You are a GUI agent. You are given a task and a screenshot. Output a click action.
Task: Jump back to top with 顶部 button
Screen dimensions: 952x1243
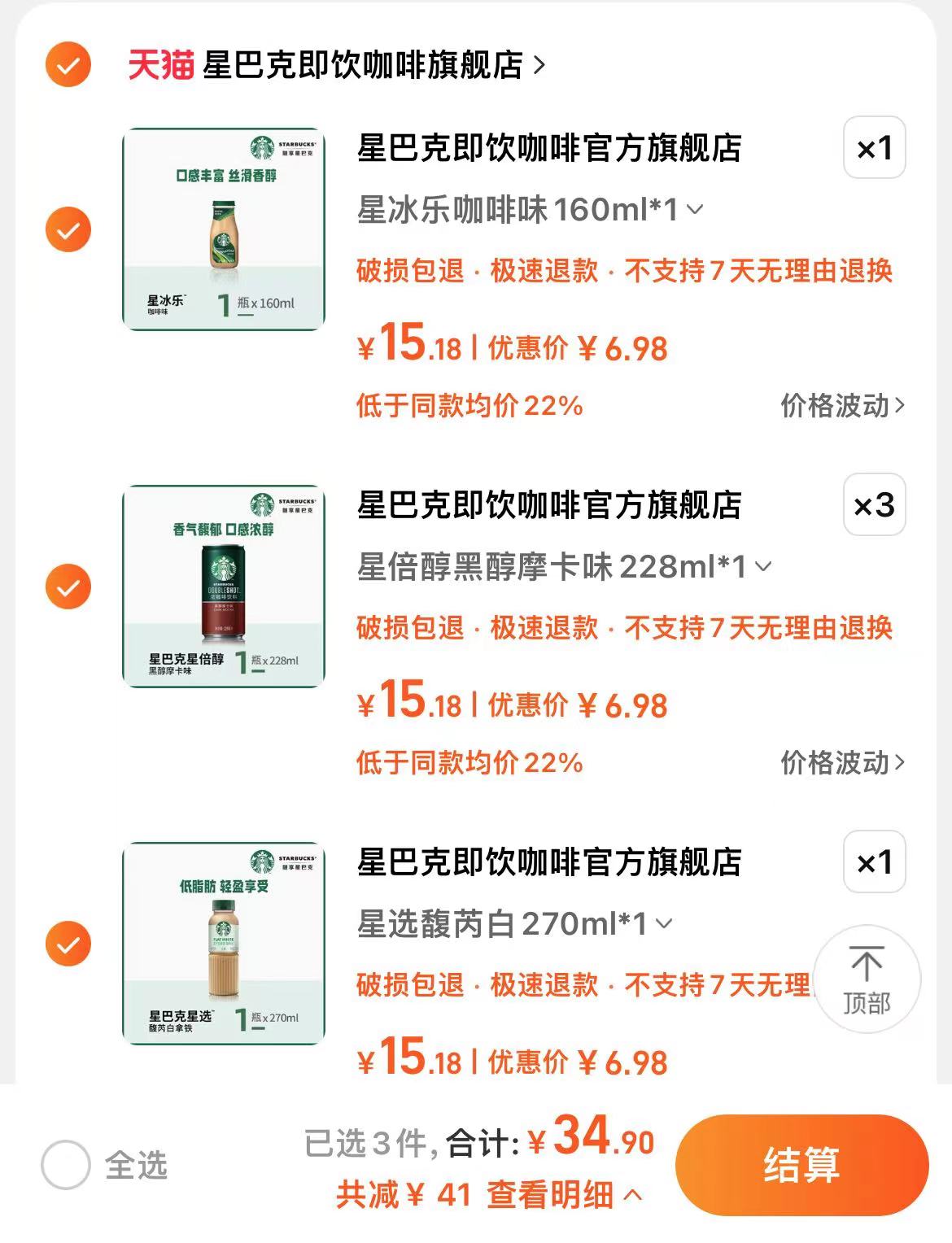[x=867, y=979]
